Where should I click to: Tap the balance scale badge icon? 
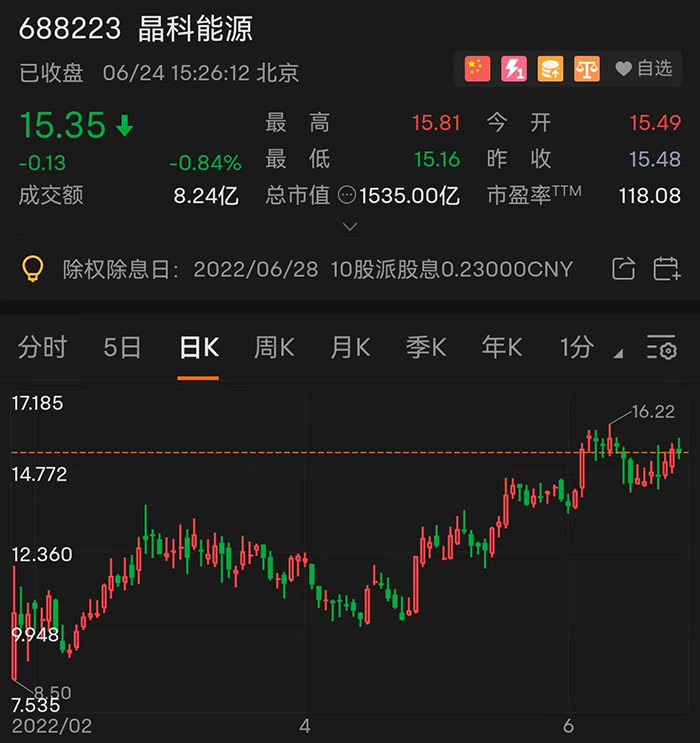click(x=583, y=69)
